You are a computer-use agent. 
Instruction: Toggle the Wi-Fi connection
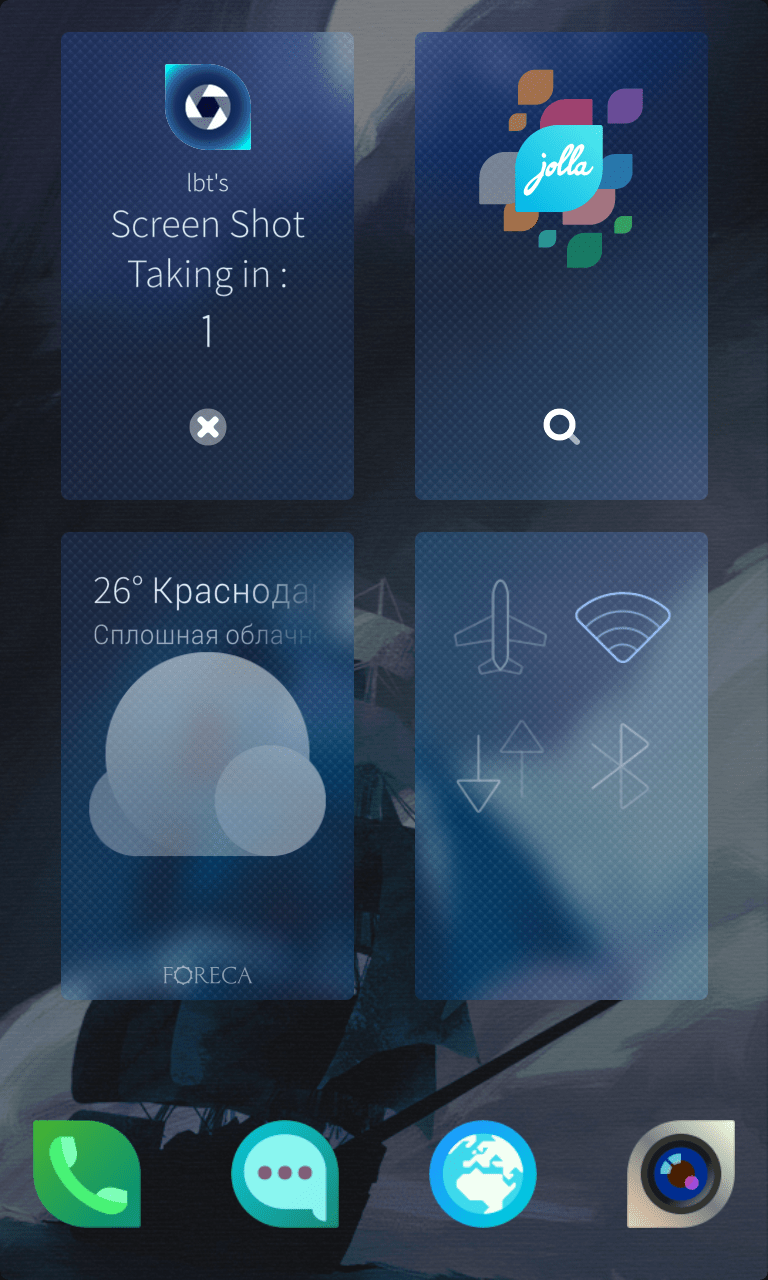[x=622, y=626]
